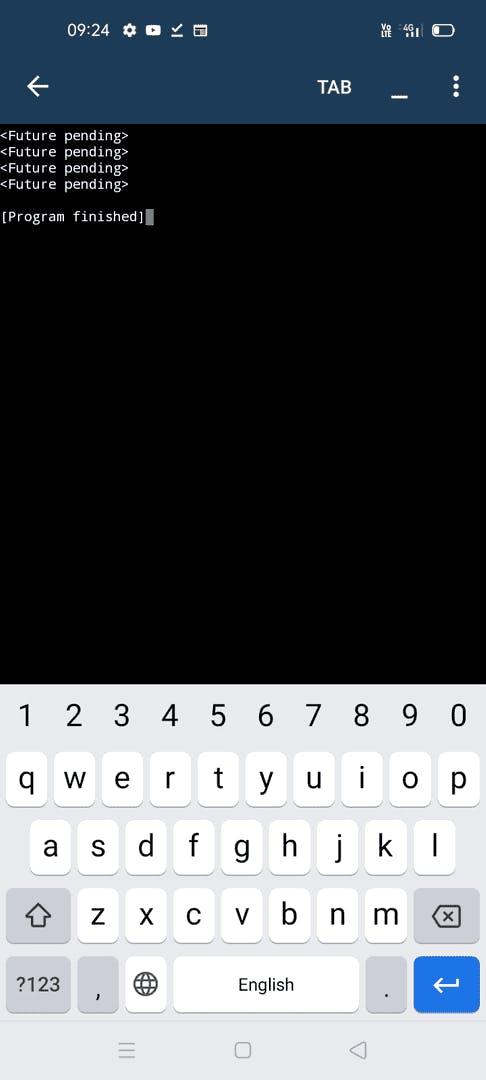Tap the TAB key in toolbar
Screen dimensions: 486x1080
pos(334,87)
